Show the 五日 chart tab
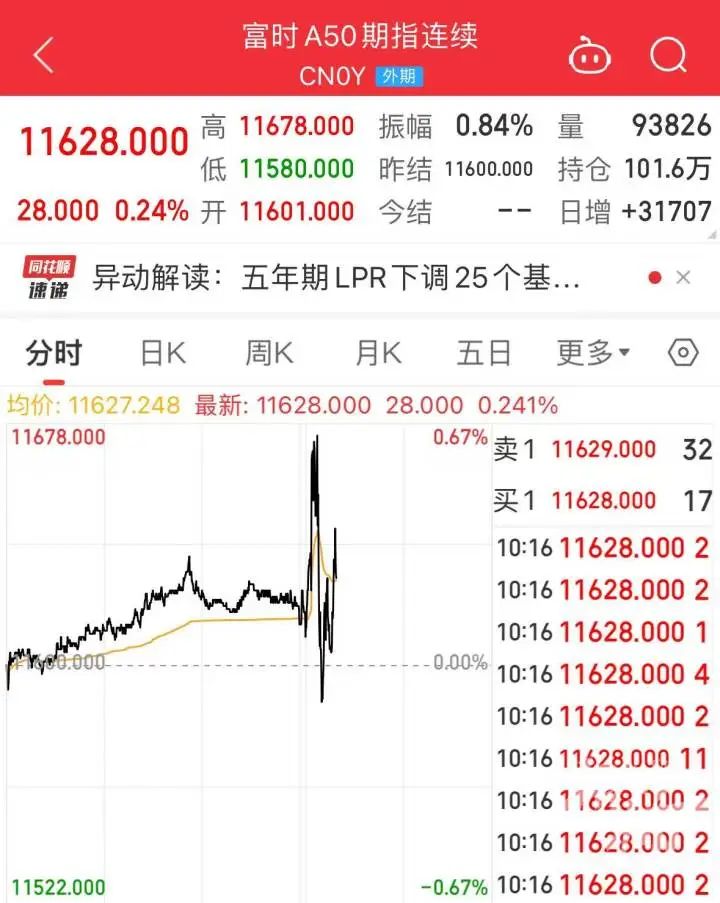Screen dimensions: 720x903 click(484, 352)
